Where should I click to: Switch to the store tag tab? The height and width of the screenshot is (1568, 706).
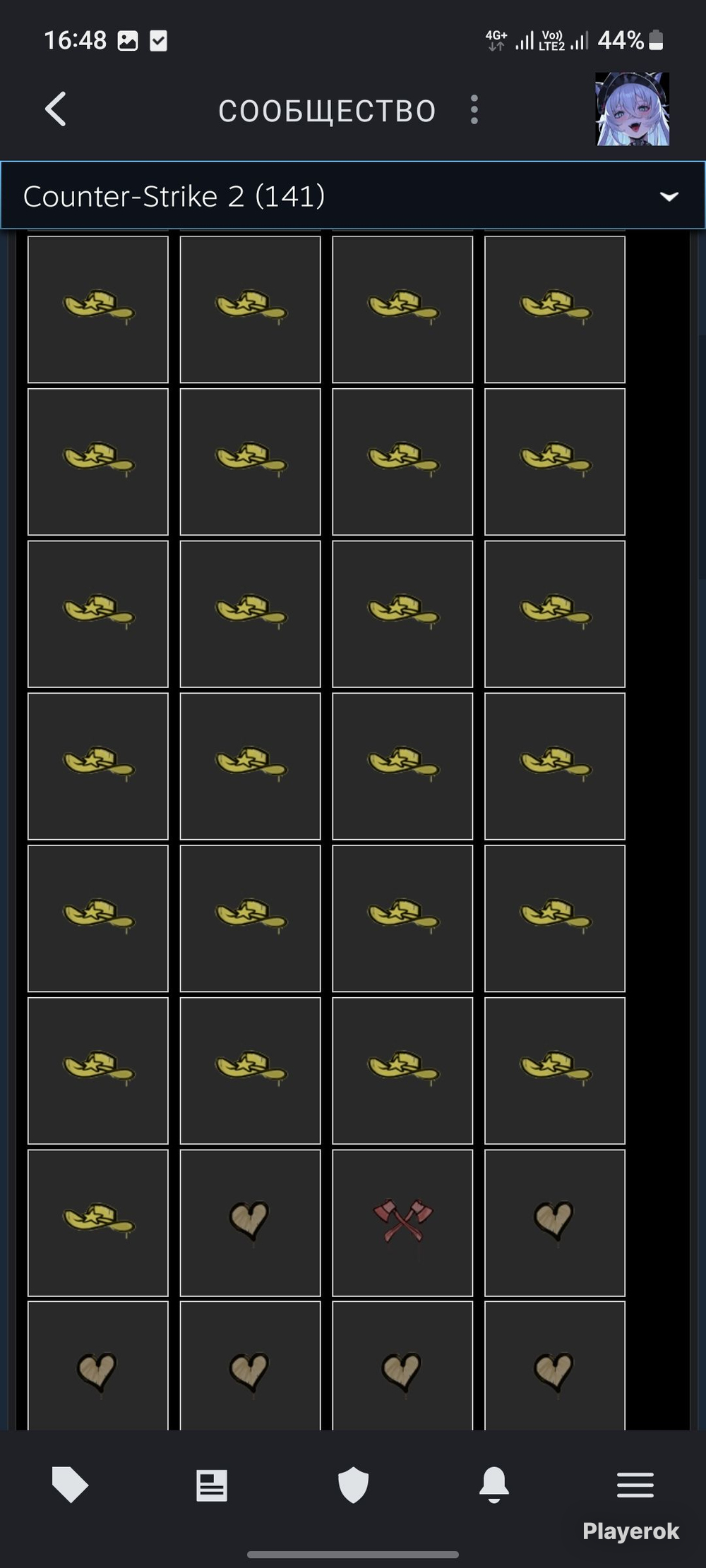tap(70, 1485)
